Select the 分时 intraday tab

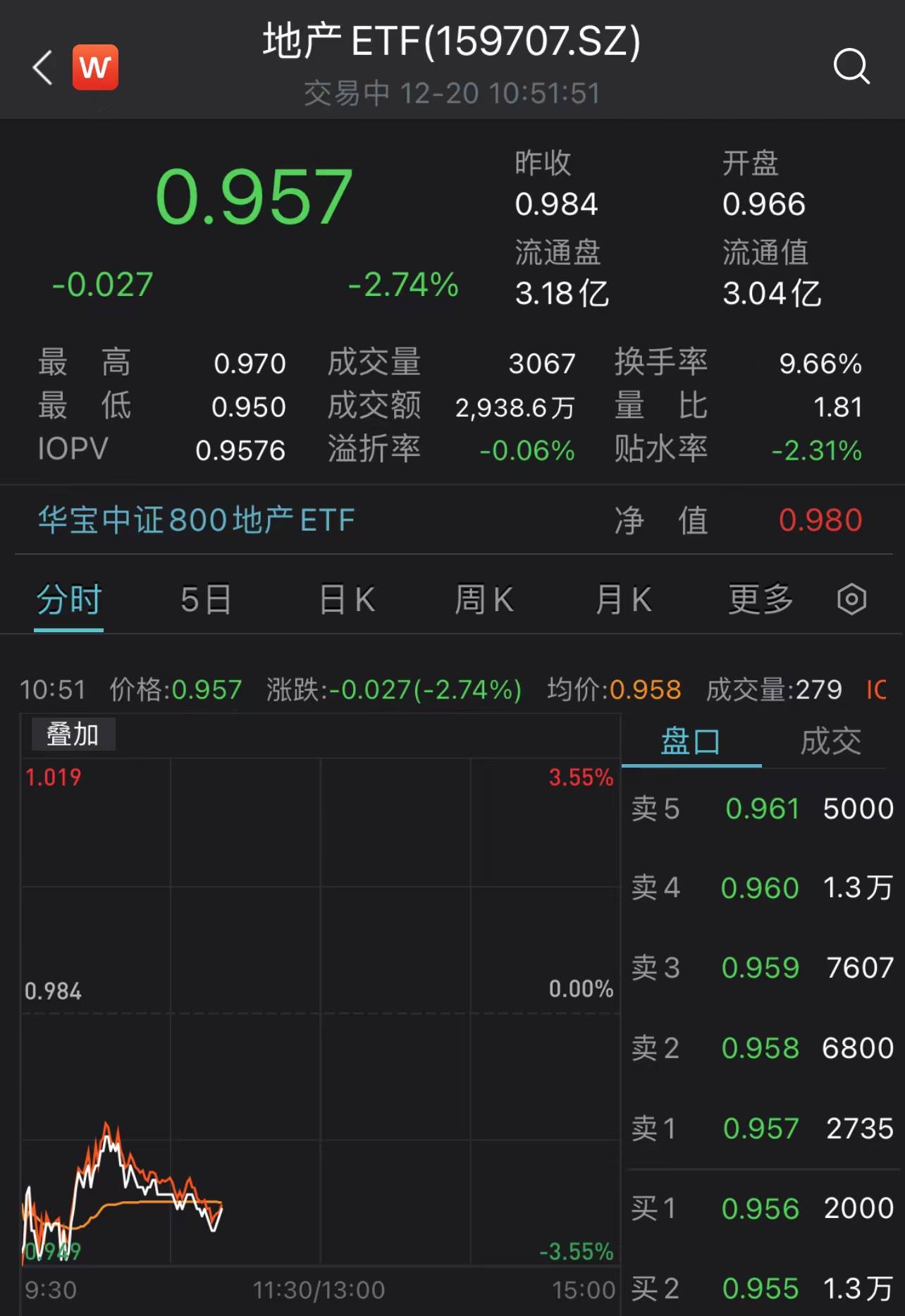(x=68, y=598)
